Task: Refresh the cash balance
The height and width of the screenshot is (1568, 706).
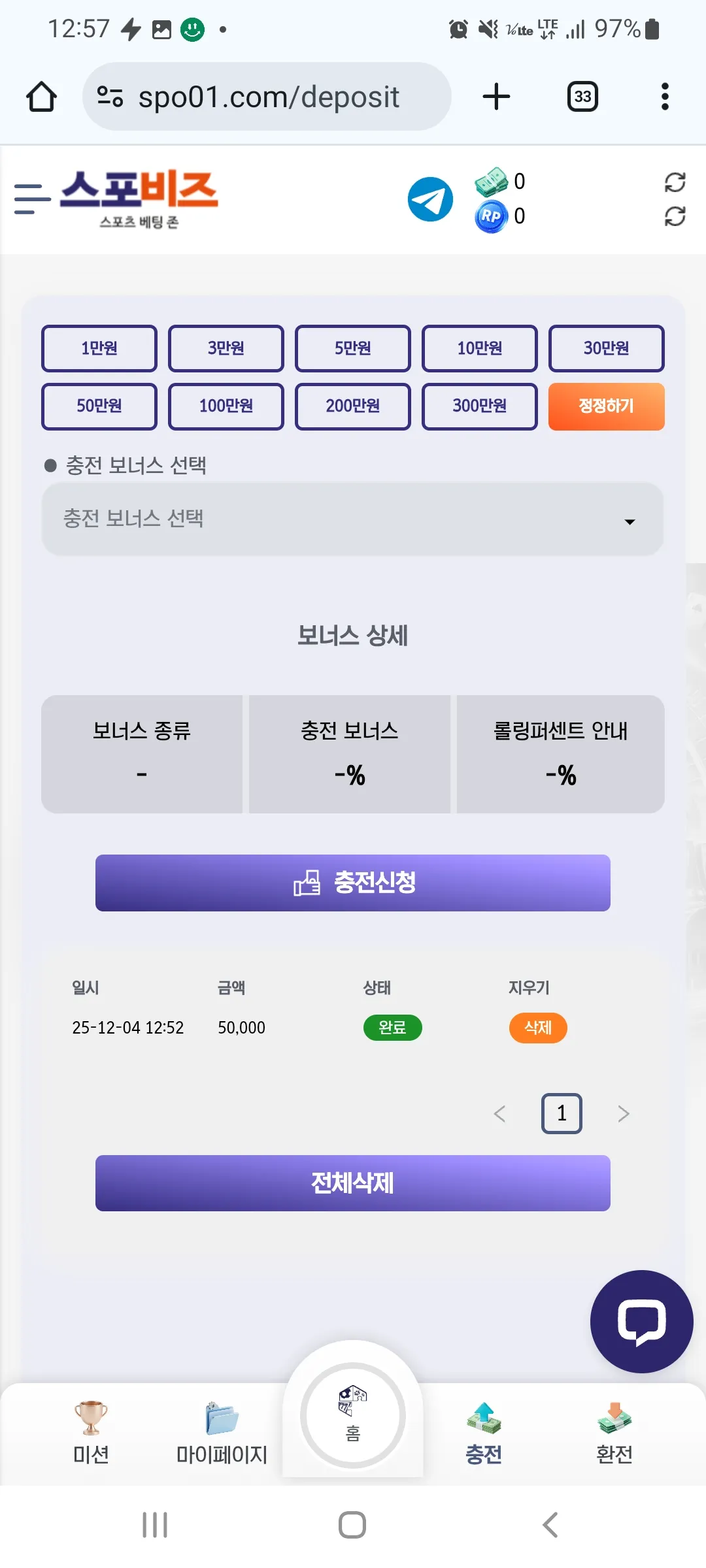Action: coord(675,182)
